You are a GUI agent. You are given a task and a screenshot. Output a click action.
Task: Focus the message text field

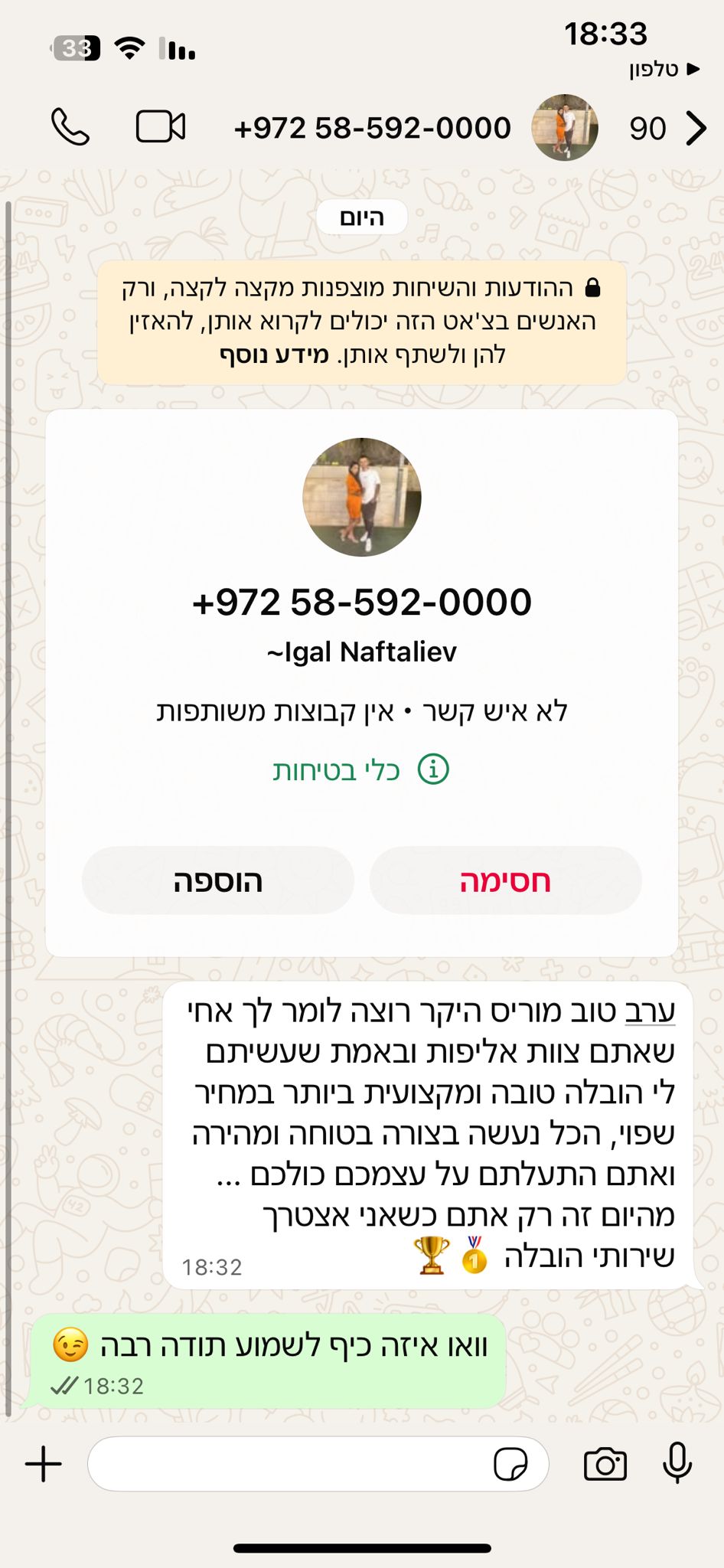pyautogui.click(x=291, y=1465)
